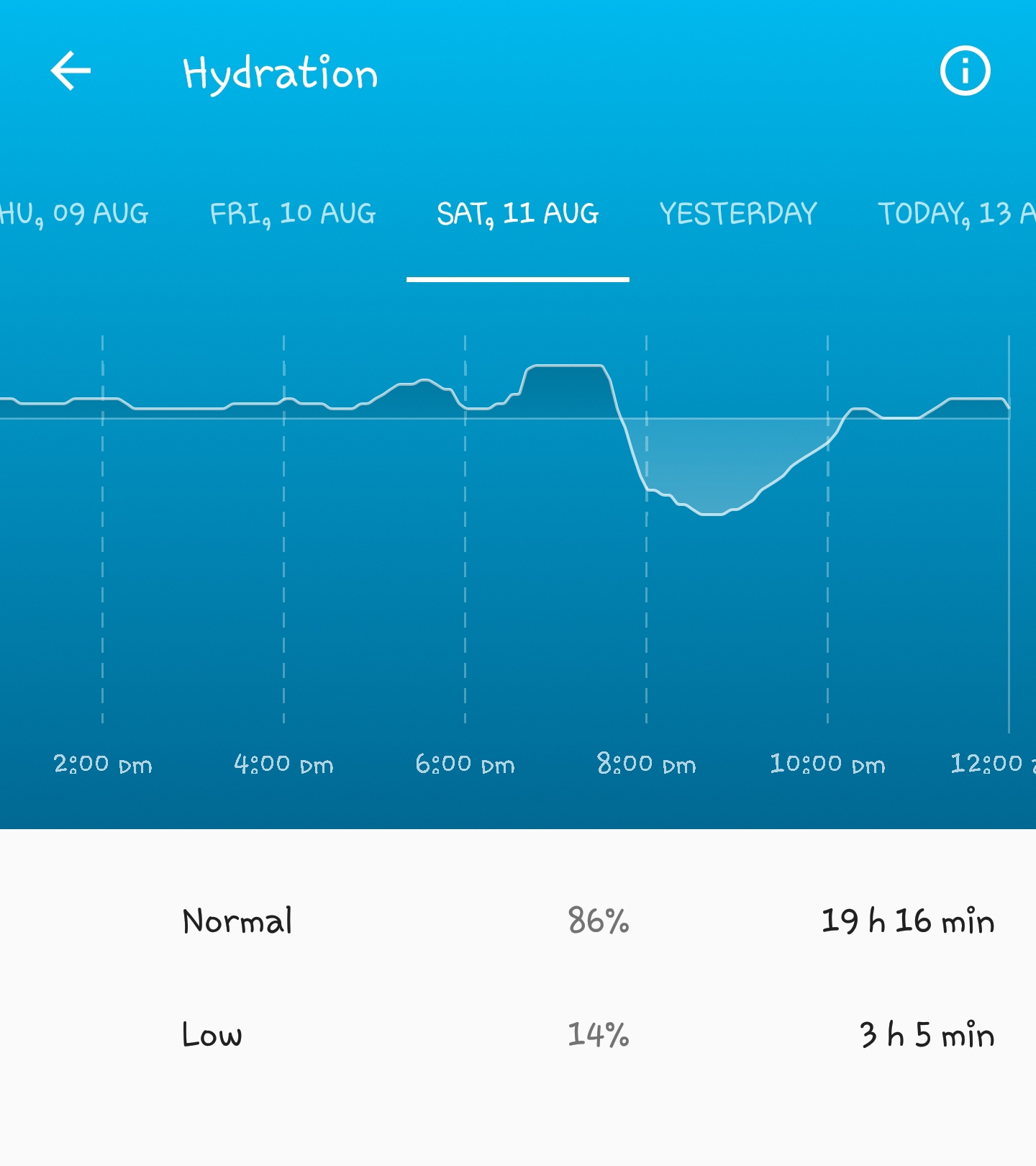The image size is (1036, 1166).
Task: Go back from the Hydration screen
Action: (71, 71)
